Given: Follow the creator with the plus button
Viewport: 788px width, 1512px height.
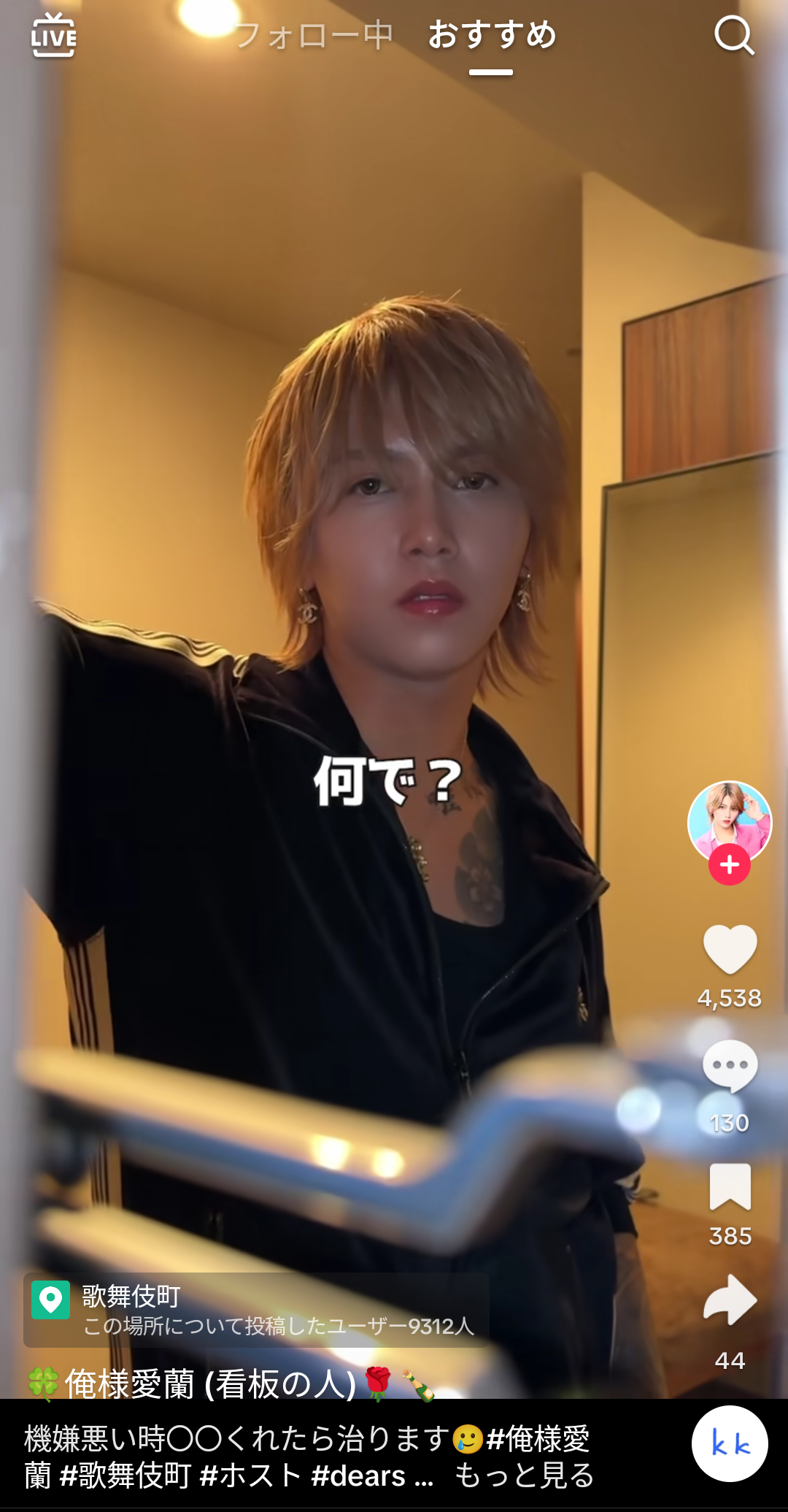Looking at the screenshot, I should pyautogui.click(x=729, y=865).
